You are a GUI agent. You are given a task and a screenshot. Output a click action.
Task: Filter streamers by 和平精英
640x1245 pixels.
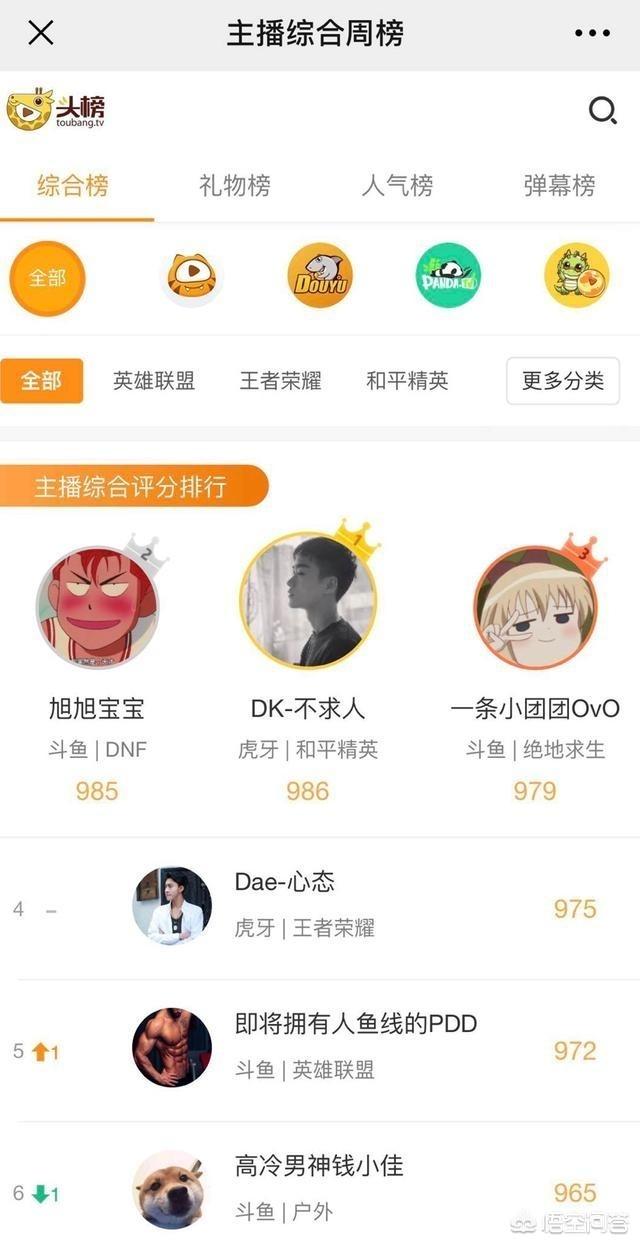point(407,380)
